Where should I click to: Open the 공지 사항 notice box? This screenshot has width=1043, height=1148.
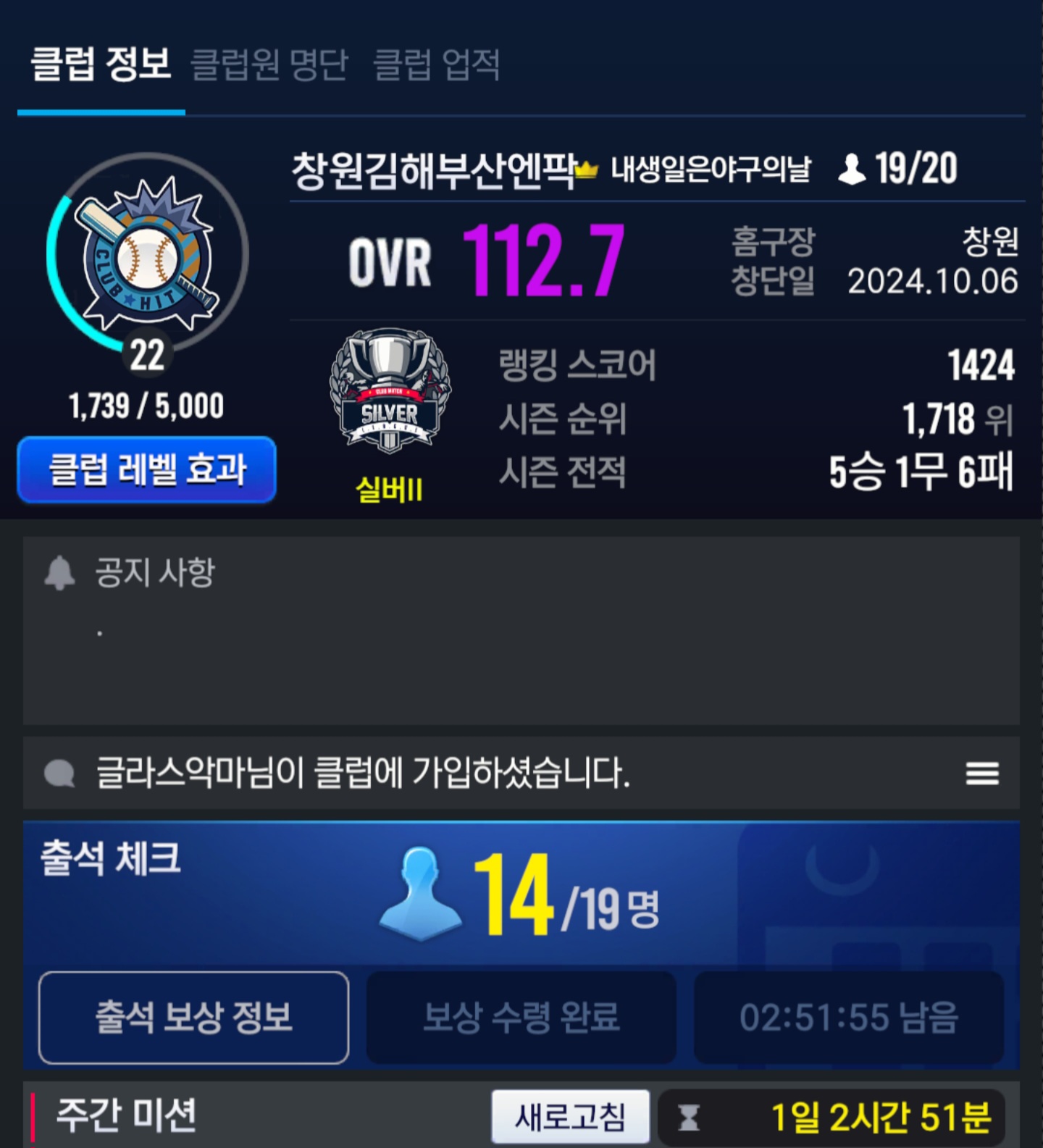521,630
